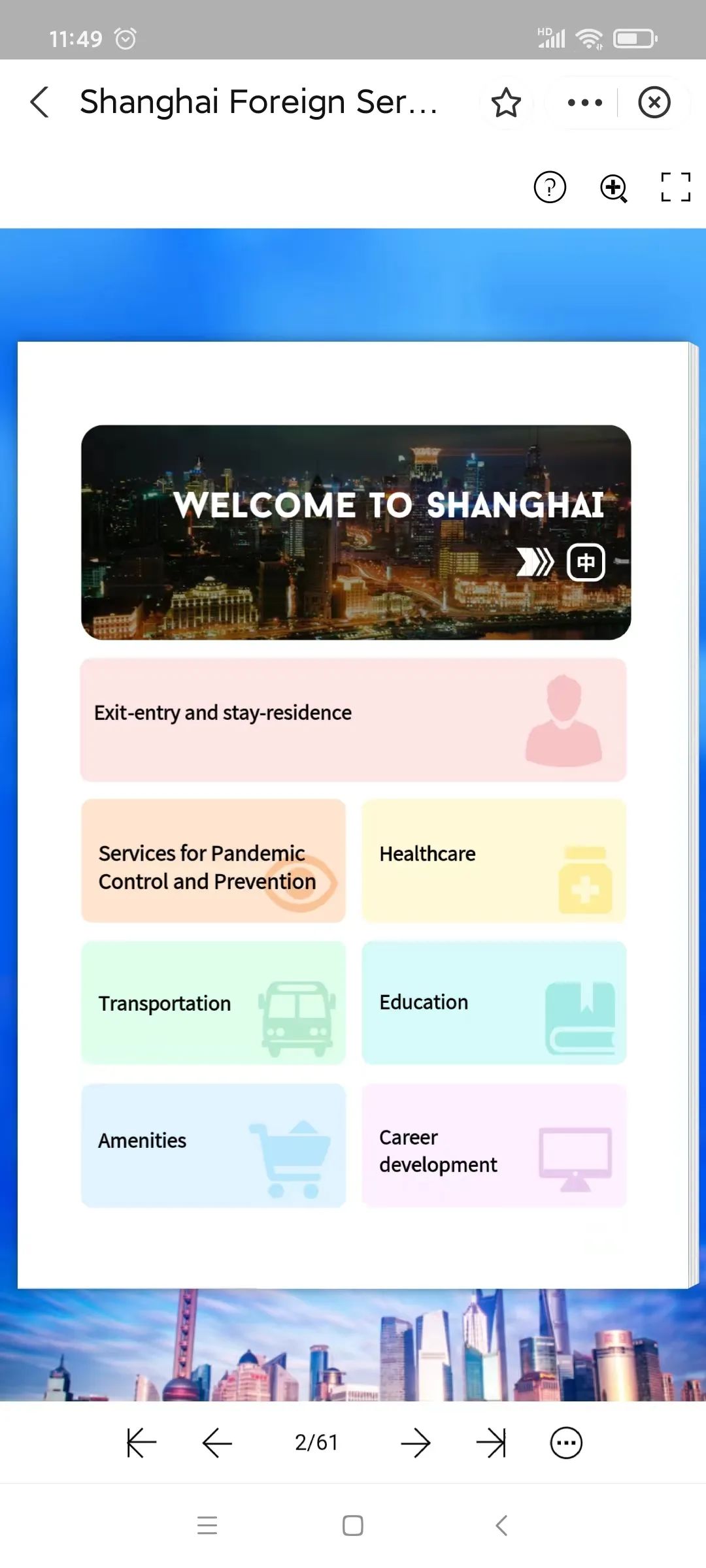
Task: Jump to the last page
Action: point(491,1443)
